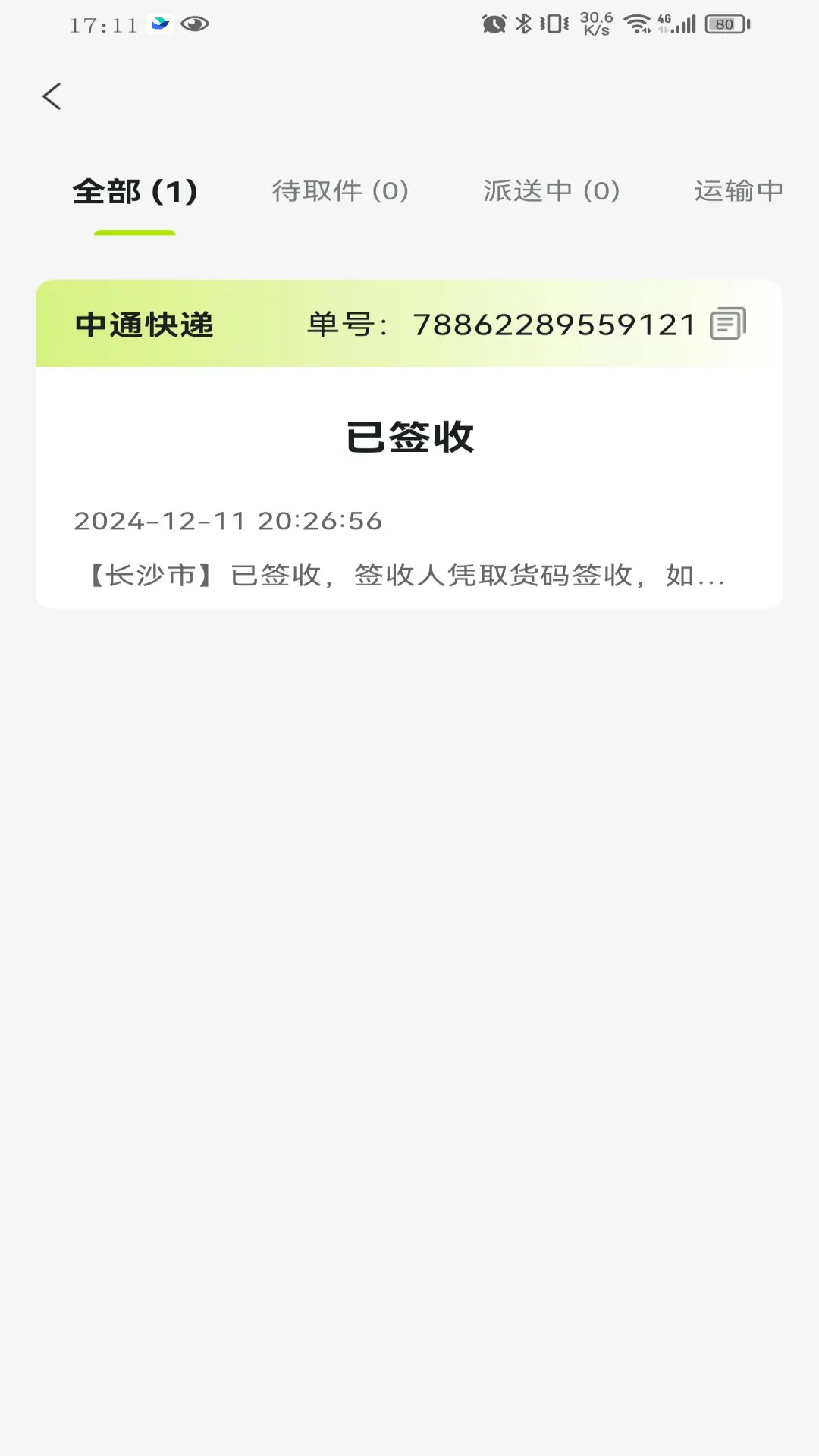Open the 已签收 package status card

pyautogui.click(x=409, y=438)
